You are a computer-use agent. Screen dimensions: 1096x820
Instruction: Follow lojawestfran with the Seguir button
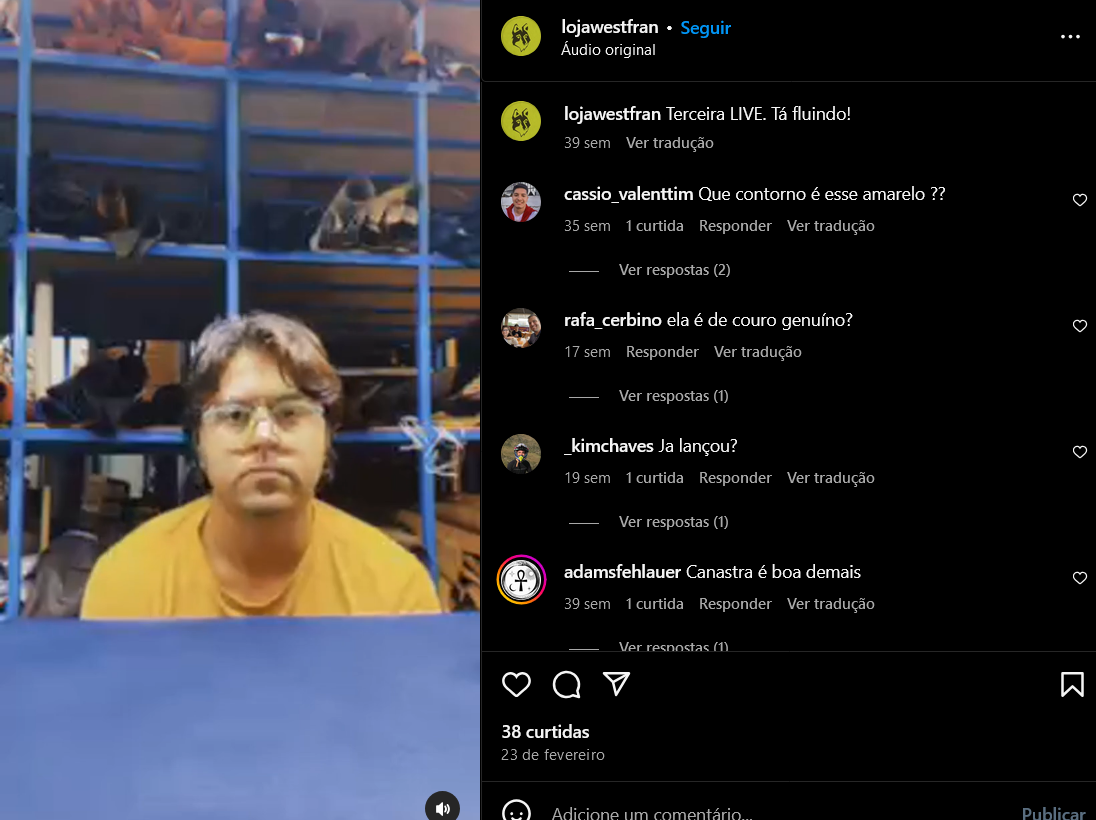click(705, 28)
